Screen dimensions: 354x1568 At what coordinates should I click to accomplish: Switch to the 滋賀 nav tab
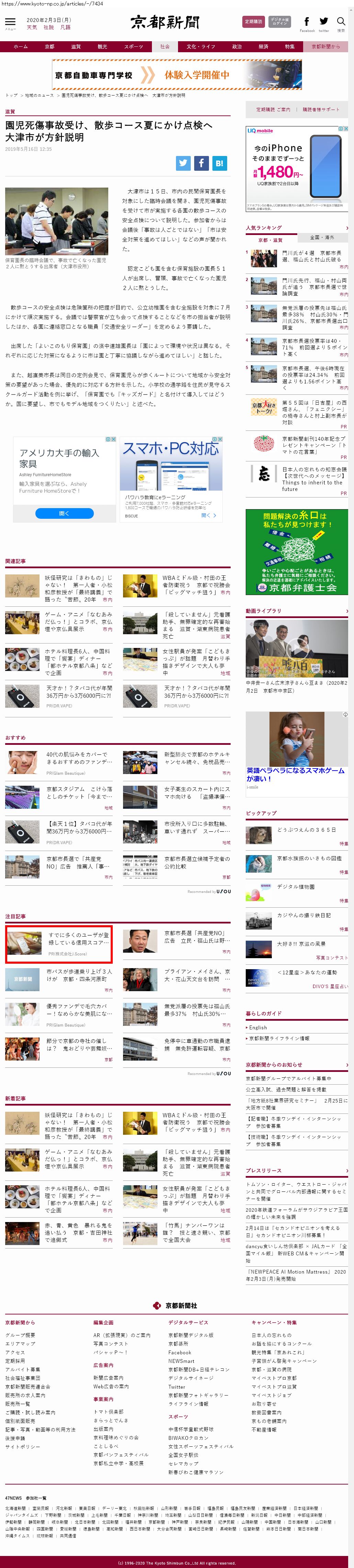76,46
